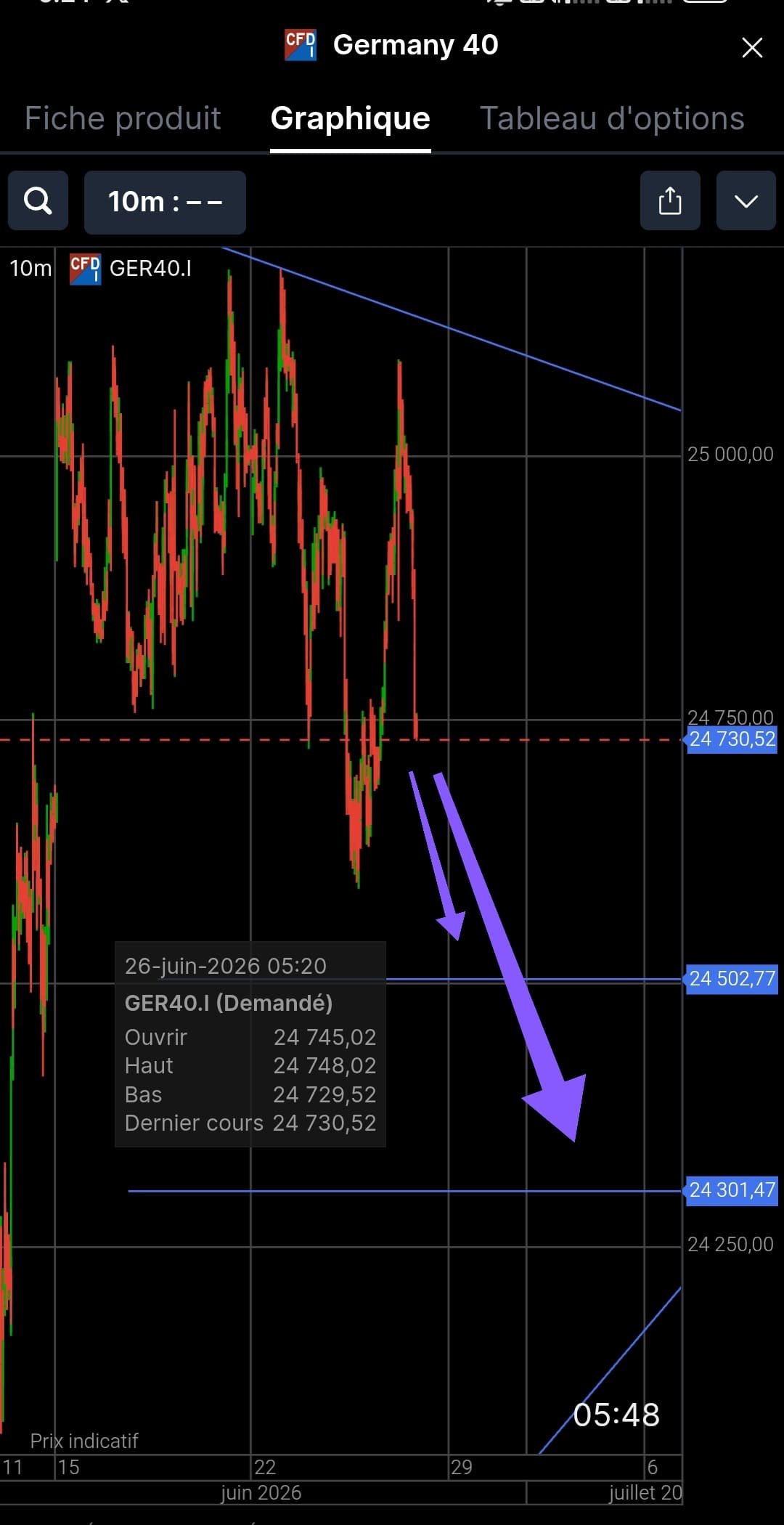Tap the magnifier search icon

pyautogui.click(x=38, y=200)
